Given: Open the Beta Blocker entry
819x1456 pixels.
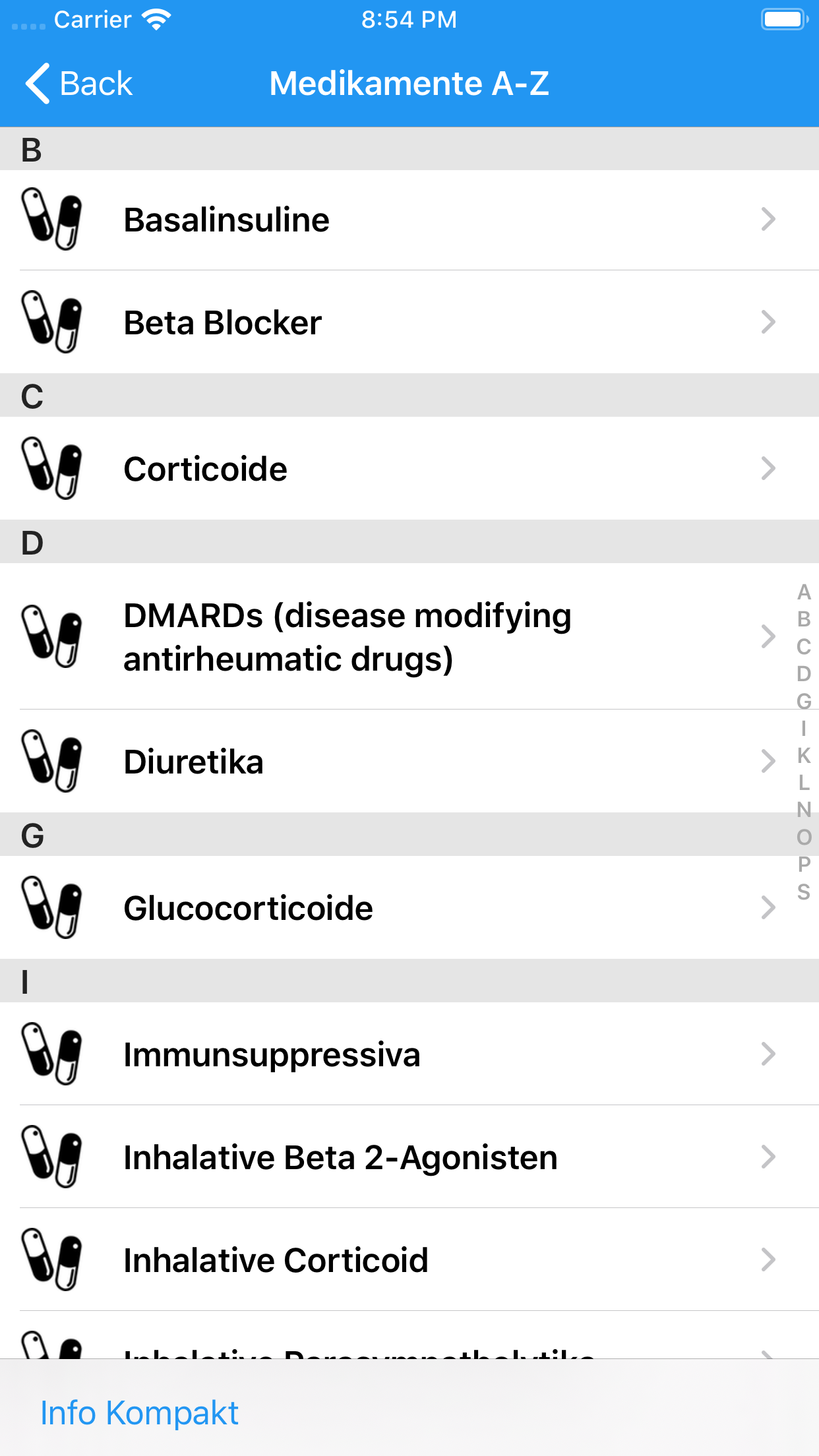Looking at the screenshot, I should click(x=396, y=322).
